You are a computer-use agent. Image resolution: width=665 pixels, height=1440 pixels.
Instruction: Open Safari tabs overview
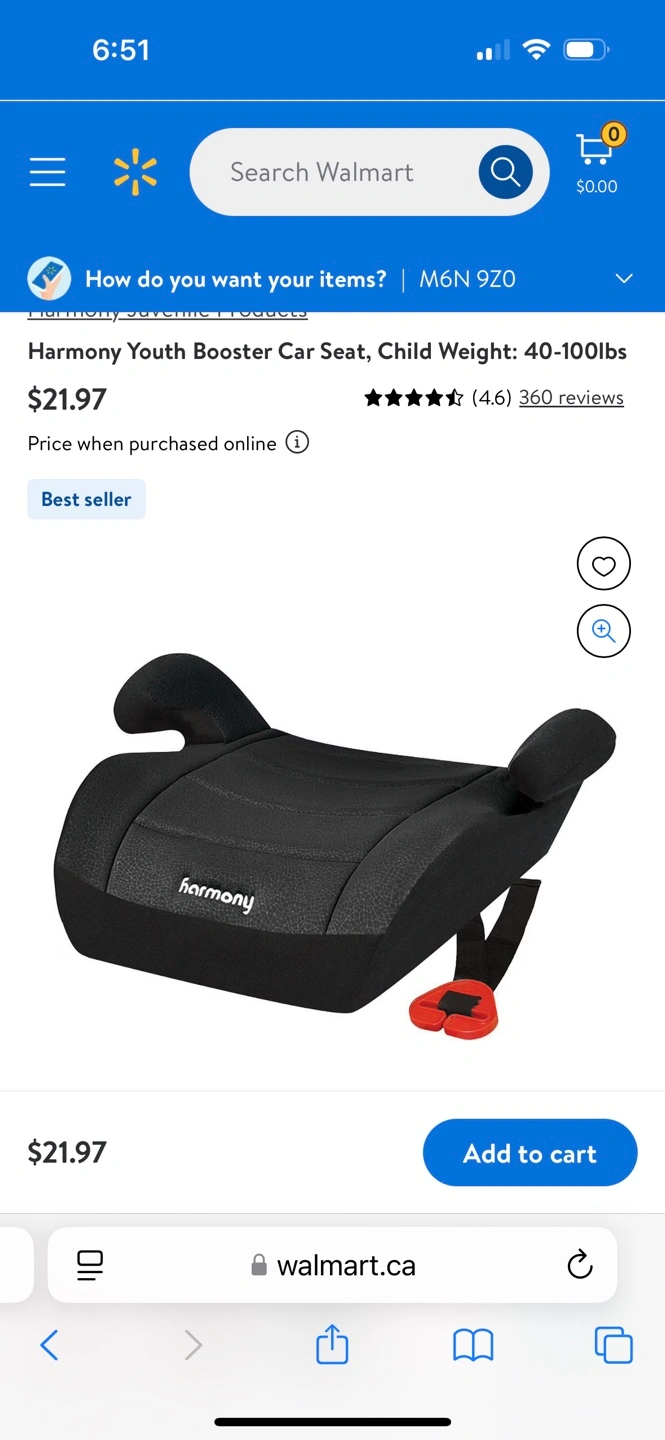pos(614,1345)
